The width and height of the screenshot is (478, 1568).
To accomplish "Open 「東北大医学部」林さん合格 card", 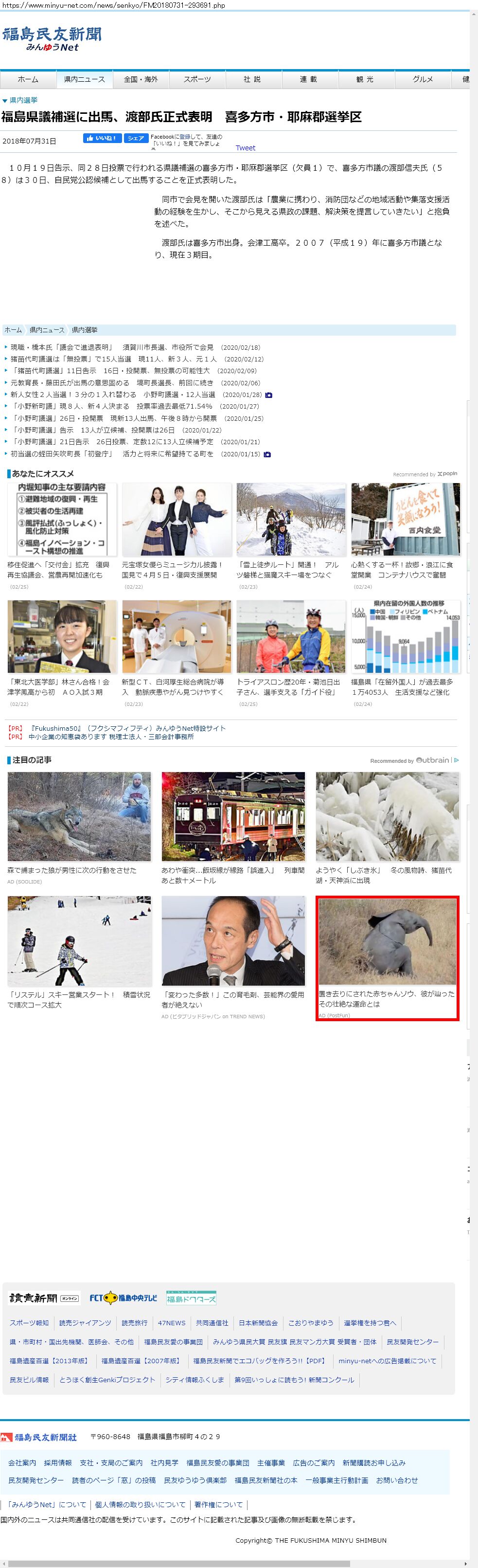I will point(62,637).
